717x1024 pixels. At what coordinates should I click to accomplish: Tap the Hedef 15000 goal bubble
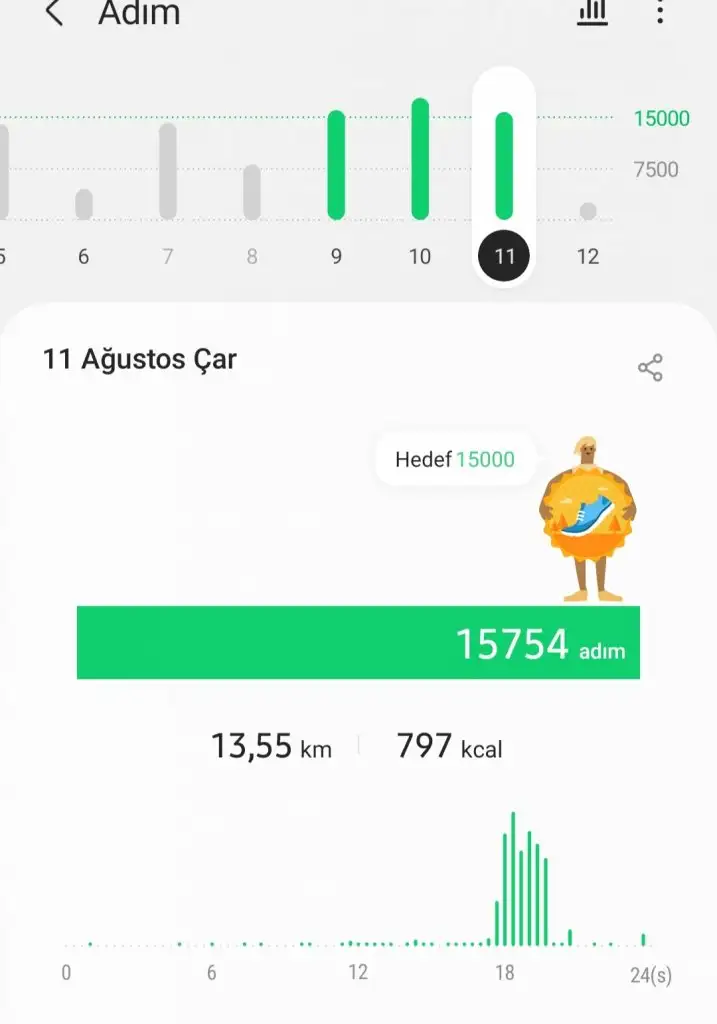click(x=455, y=460)
